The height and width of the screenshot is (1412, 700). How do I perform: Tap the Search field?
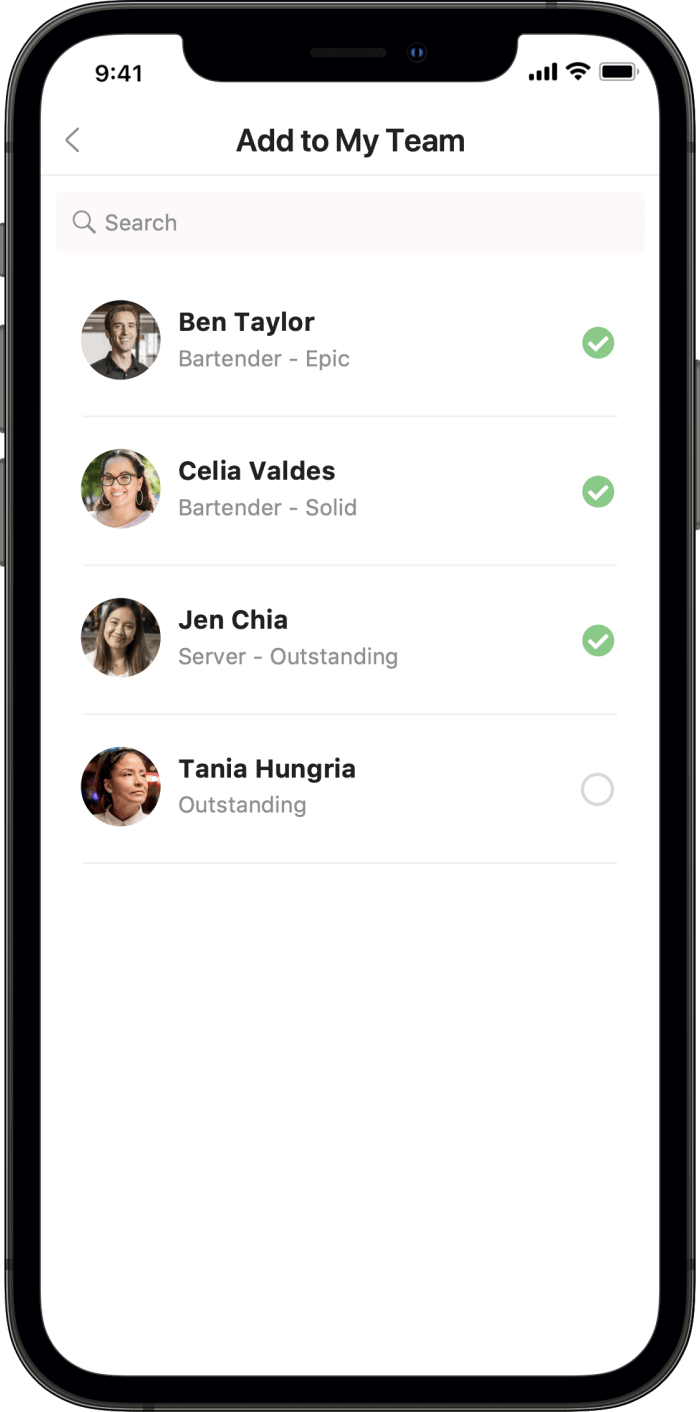[350, 222]
